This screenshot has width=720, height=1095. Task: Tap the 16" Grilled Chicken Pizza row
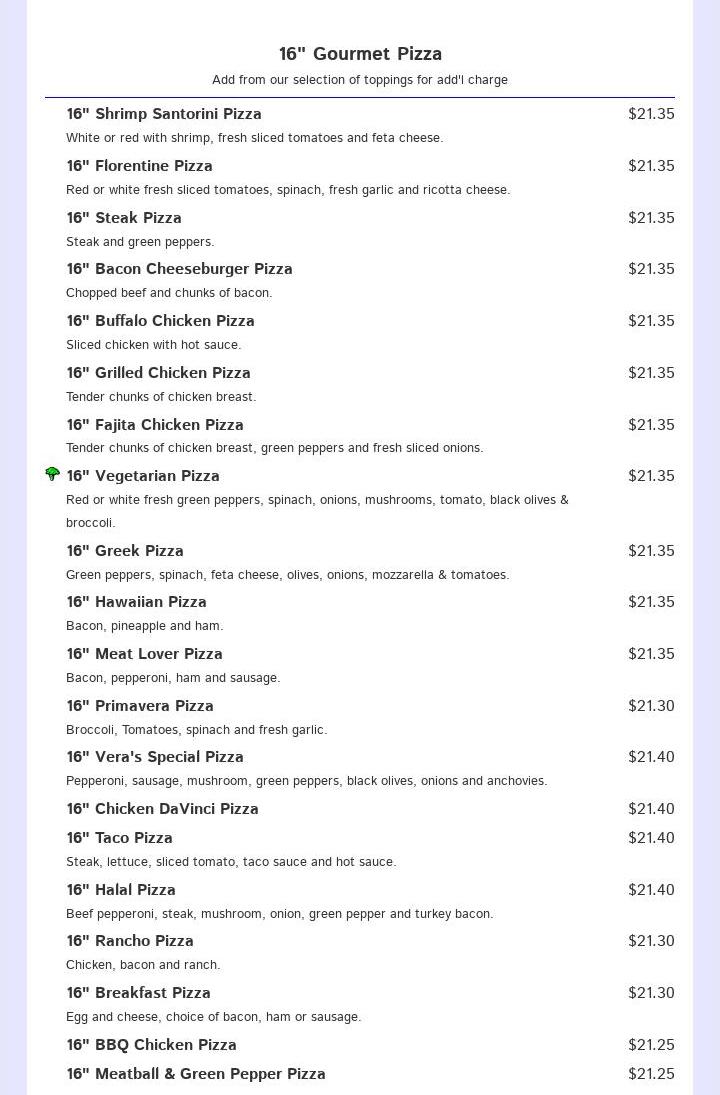[x=158, y=373]
